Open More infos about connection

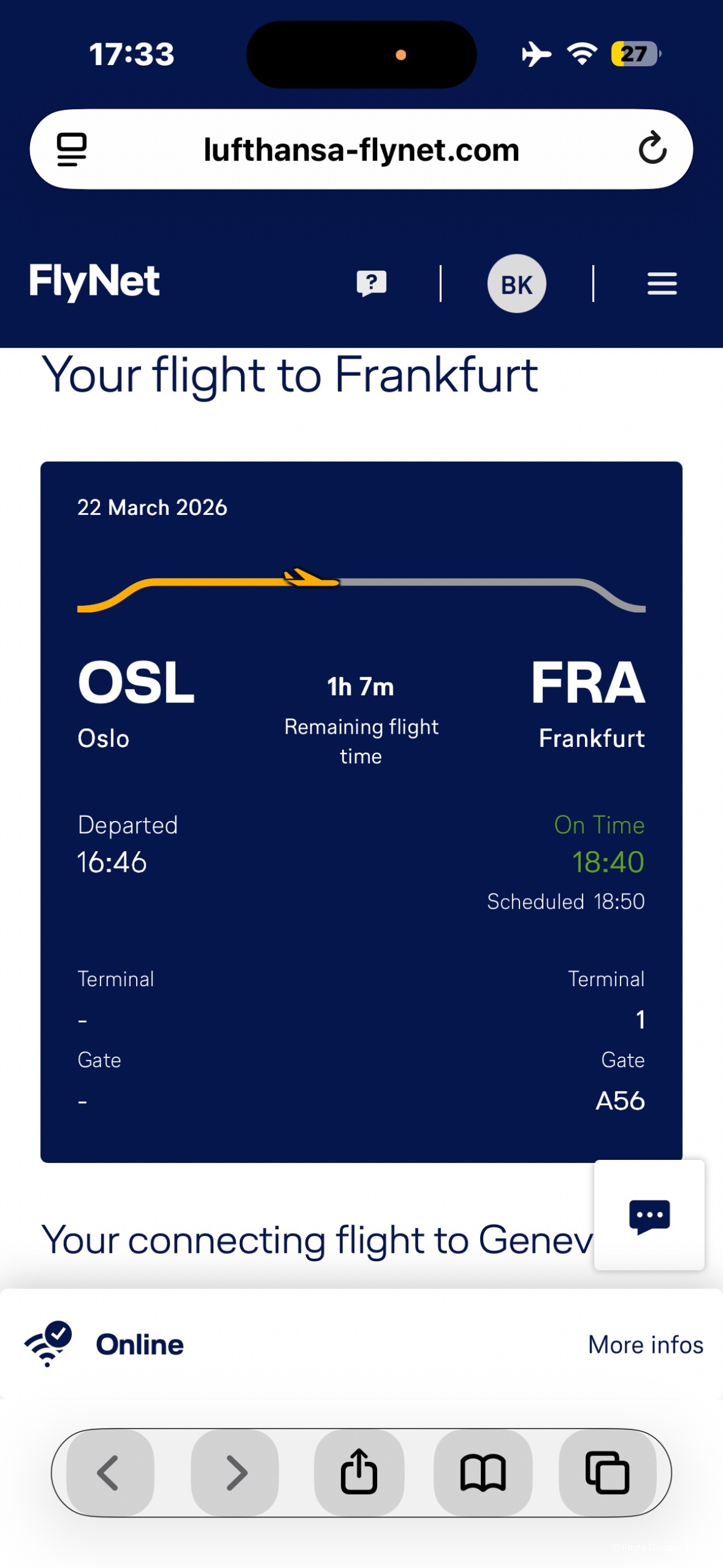click(645, 1344)
